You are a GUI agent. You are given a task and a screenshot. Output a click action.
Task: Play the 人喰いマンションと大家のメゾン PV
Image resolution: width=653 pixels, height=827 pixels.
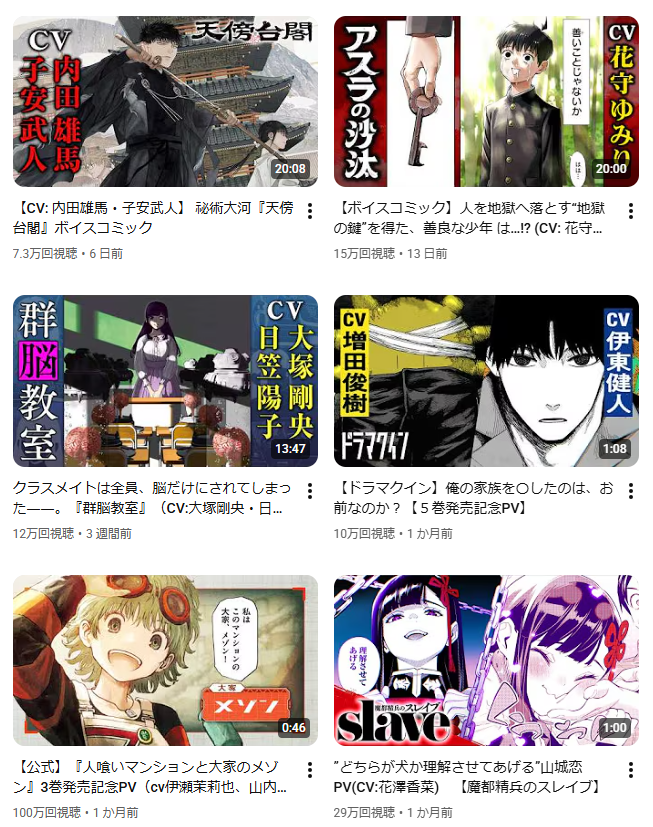click(165, 661)
